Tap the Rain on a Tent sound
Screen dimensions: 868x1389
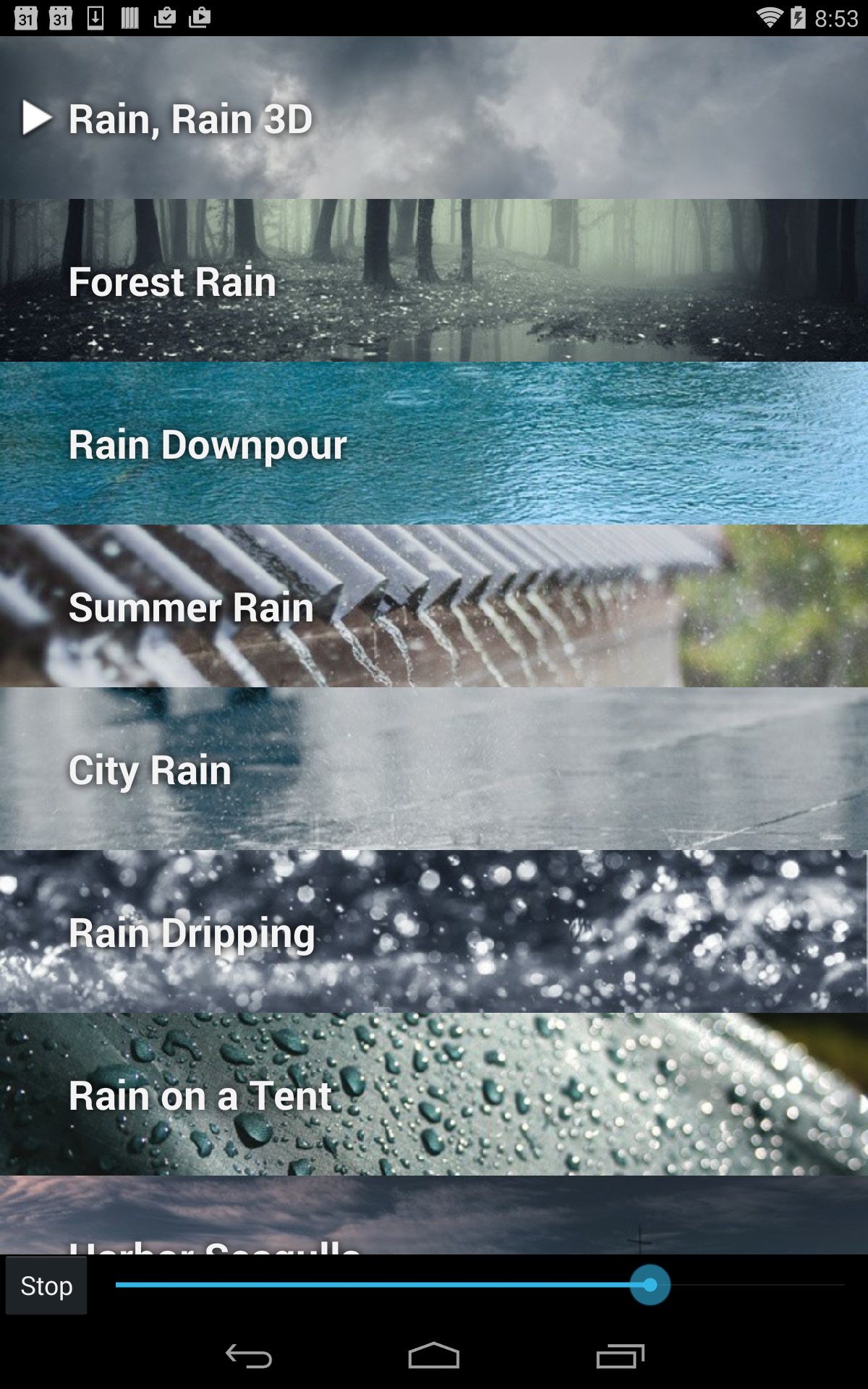pos(434,1095)
